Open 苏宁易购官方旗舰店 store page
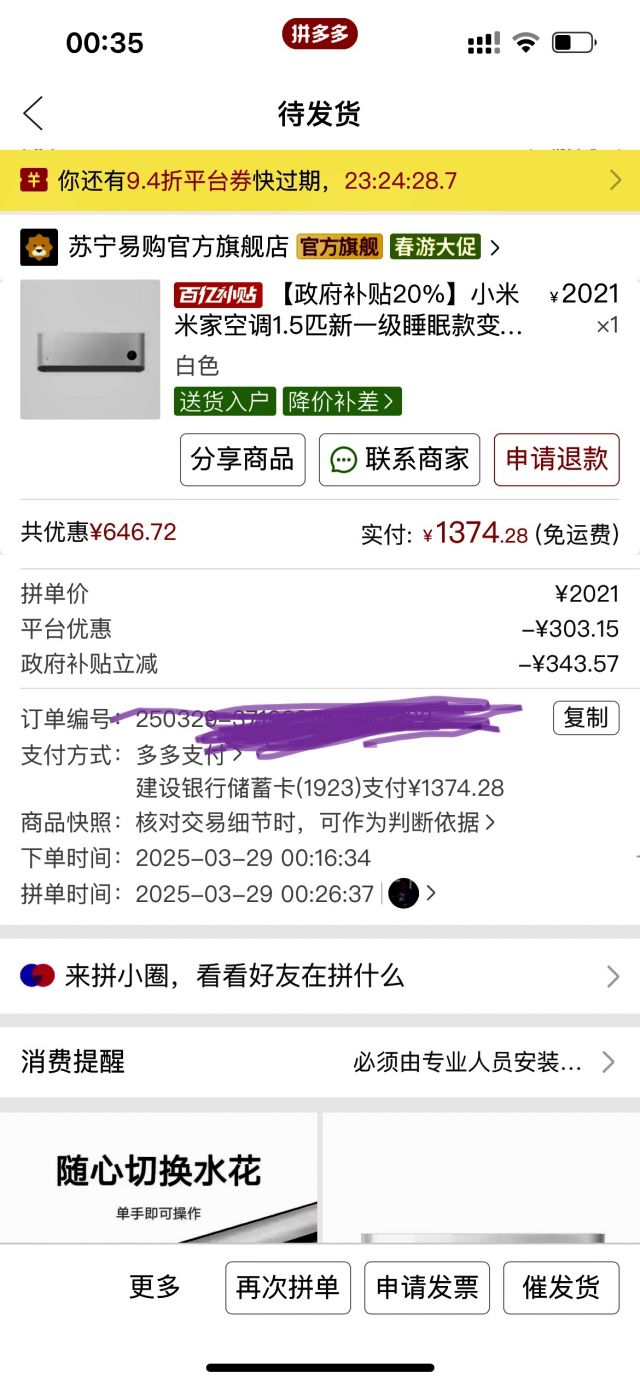The image size is (640, 1385). (178, 246)
